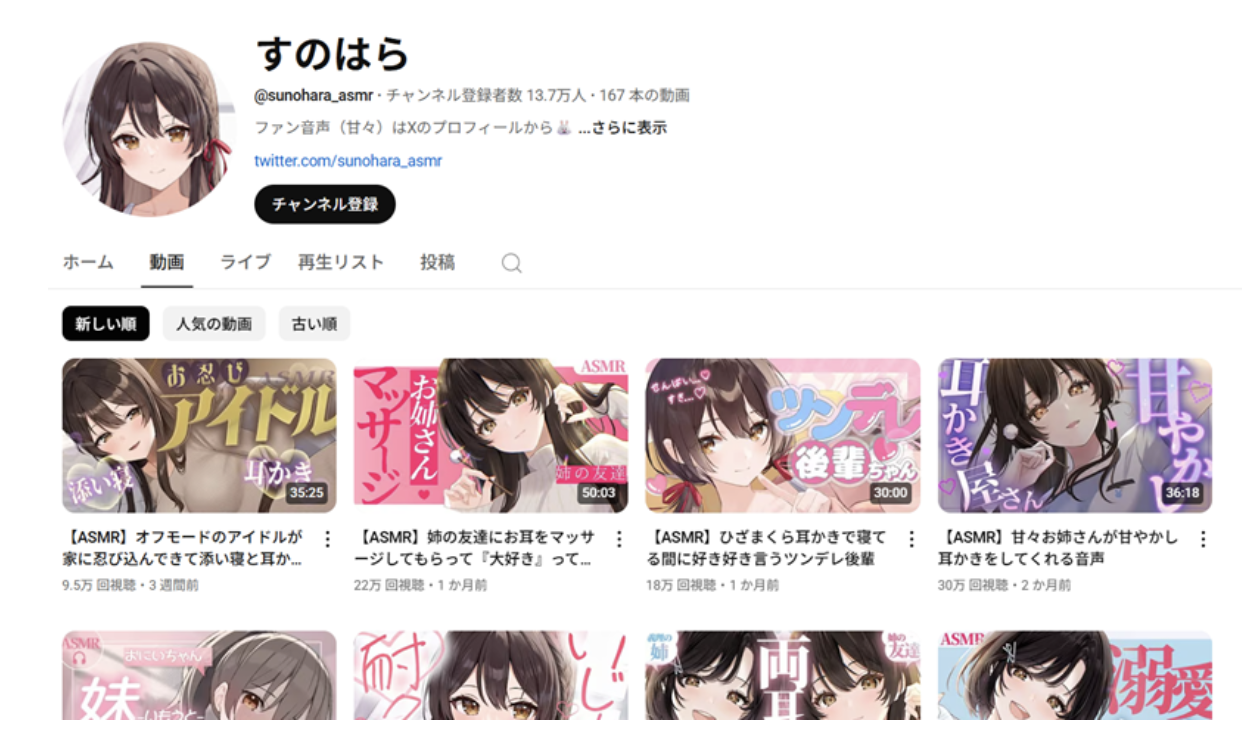
Task: Open options for the 甘々お姉さん video
Action: (1202, 539)
